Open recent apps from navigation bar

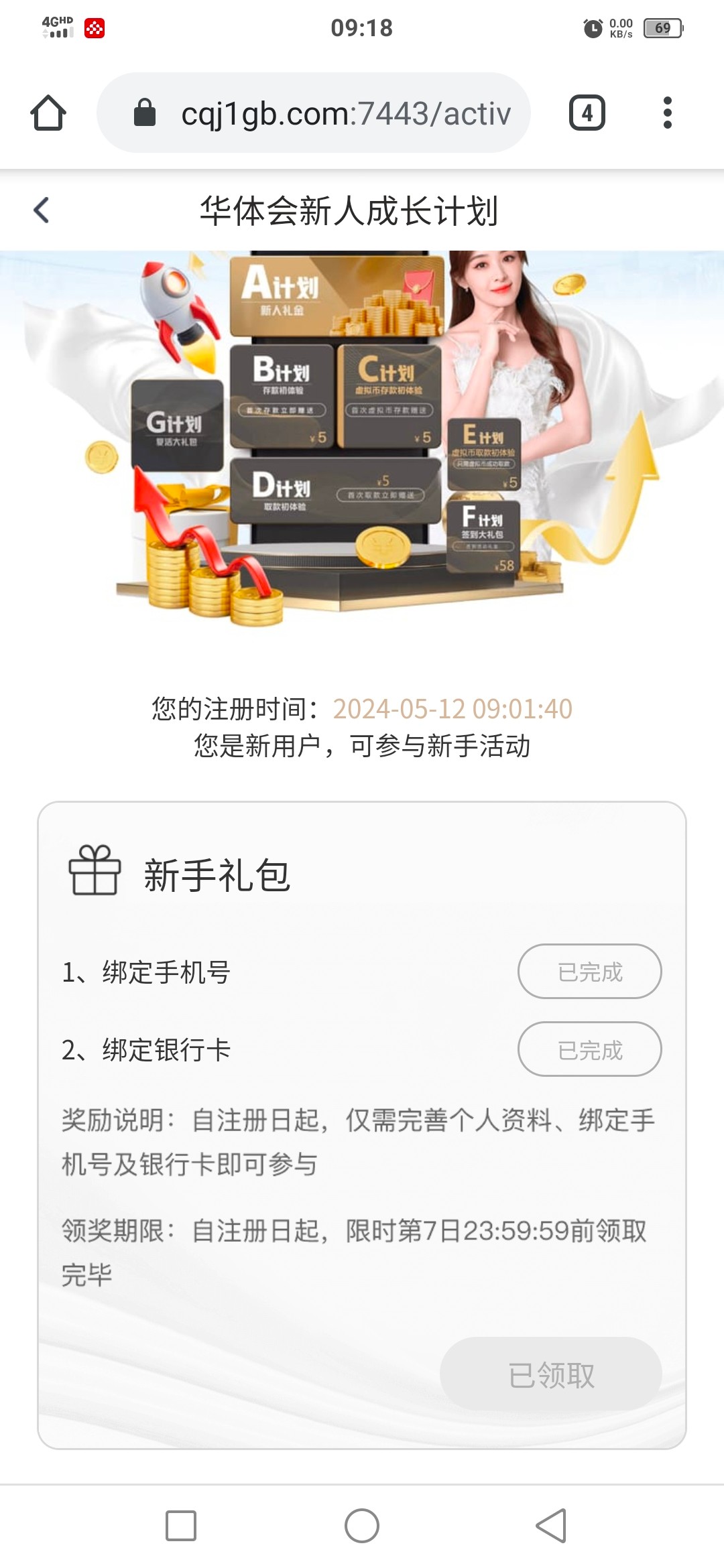click(181, 1526)
